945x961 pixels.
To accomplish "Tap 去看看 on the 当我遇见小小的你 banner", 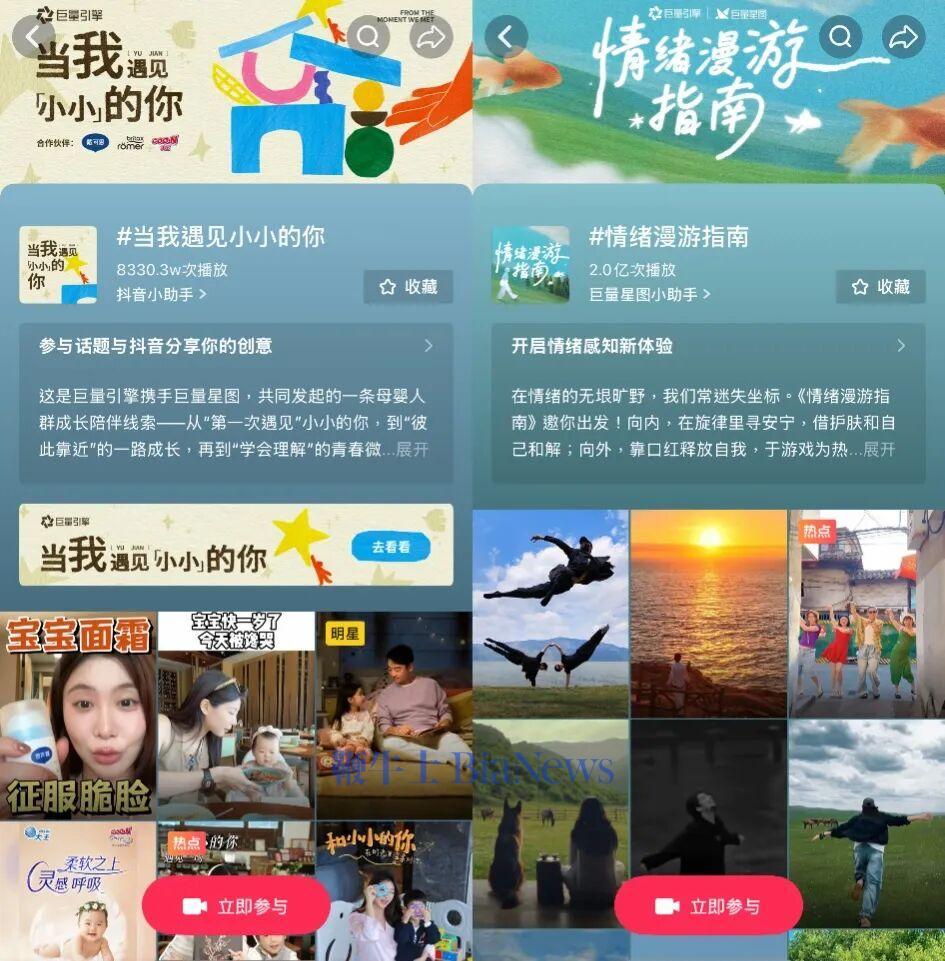I will tap(390, 547).
